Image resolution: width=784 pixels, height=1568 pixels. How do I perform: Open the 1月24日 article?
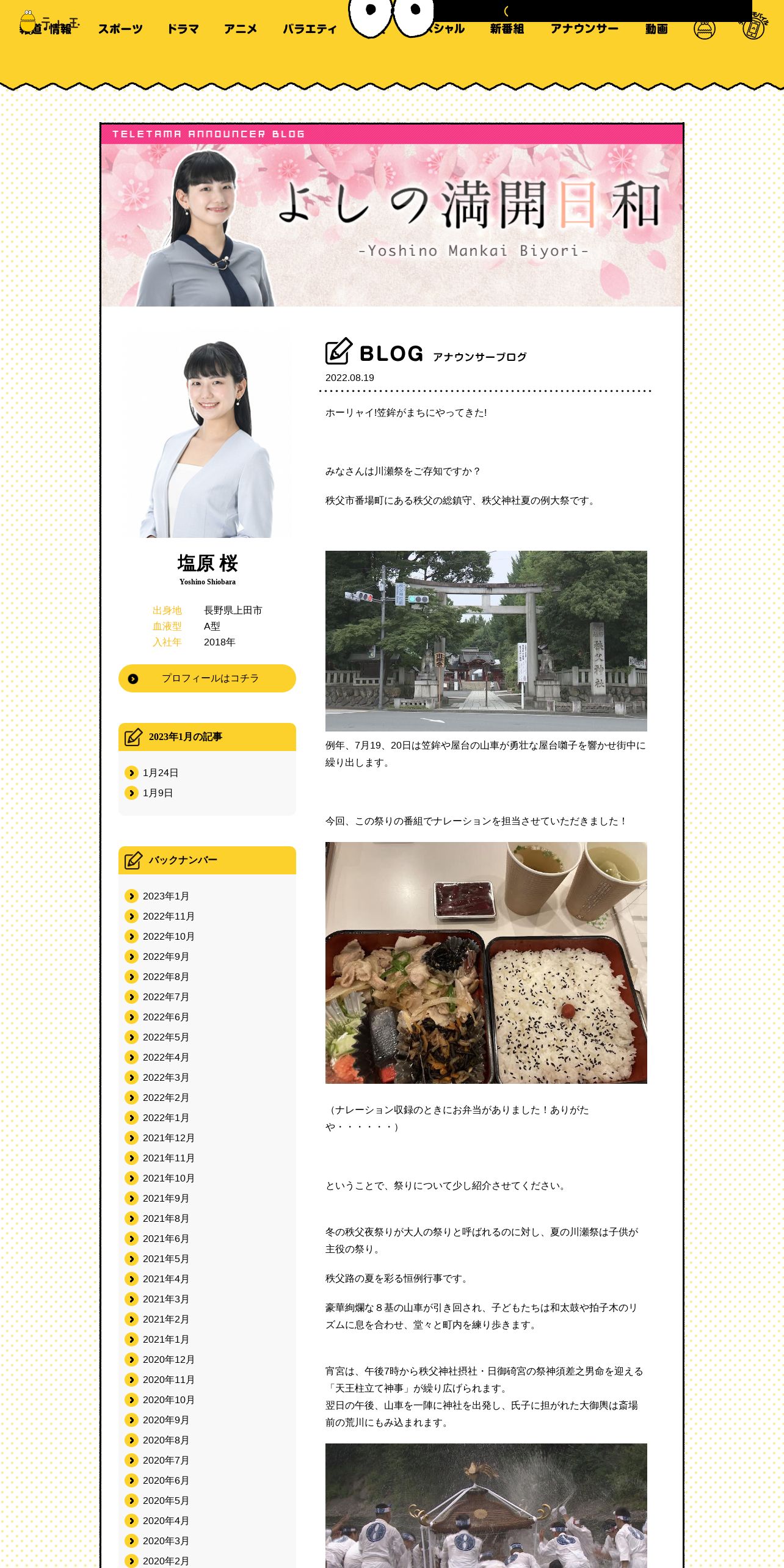[161, 773]
